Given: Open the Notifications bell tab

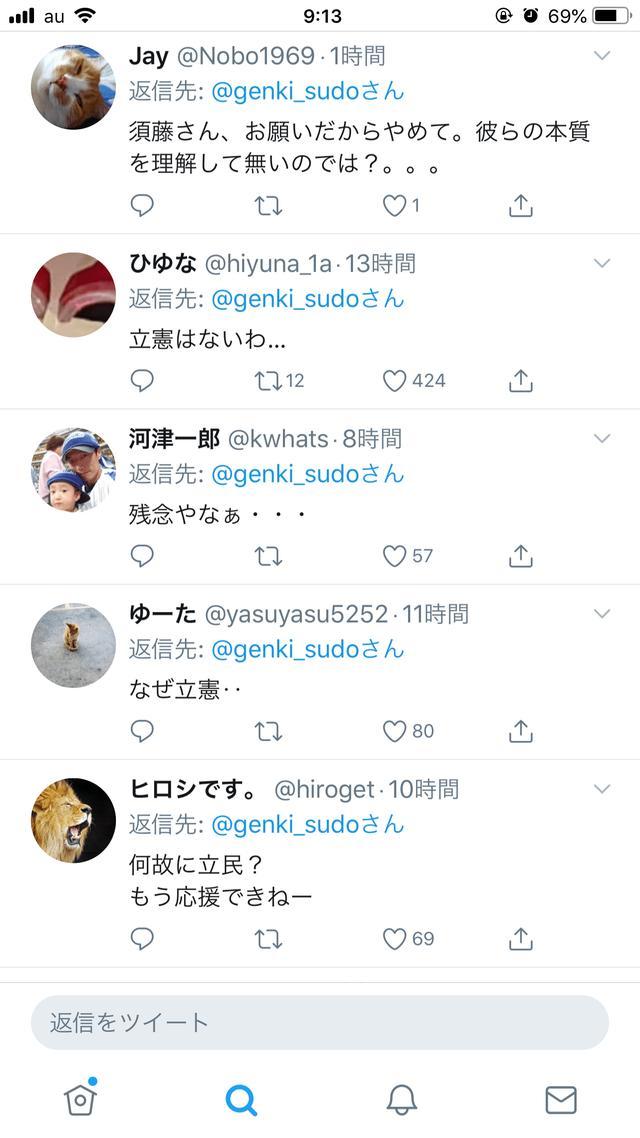Looking at the screenshot, I should point(401,1100).
